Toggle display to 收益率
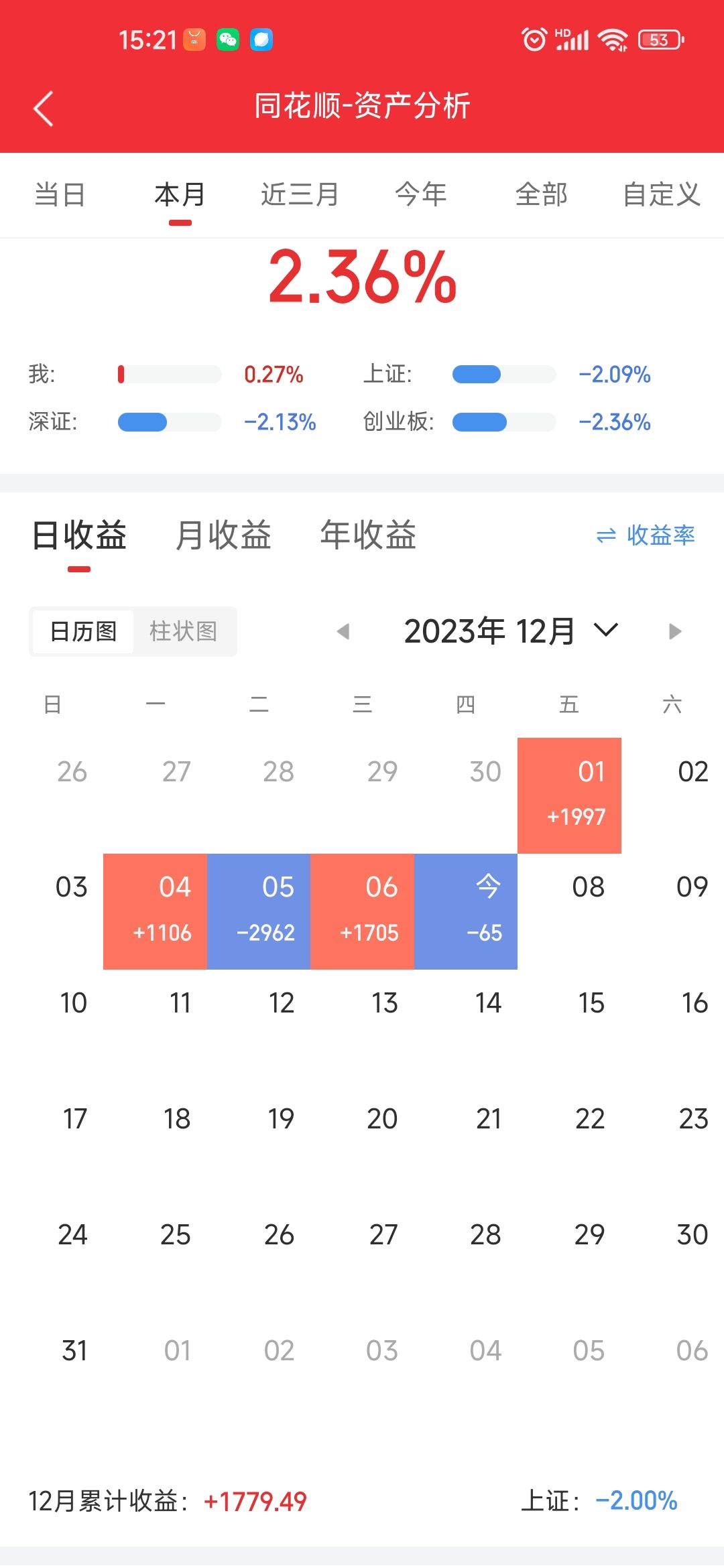724x1568 pixels. [646, 535]
